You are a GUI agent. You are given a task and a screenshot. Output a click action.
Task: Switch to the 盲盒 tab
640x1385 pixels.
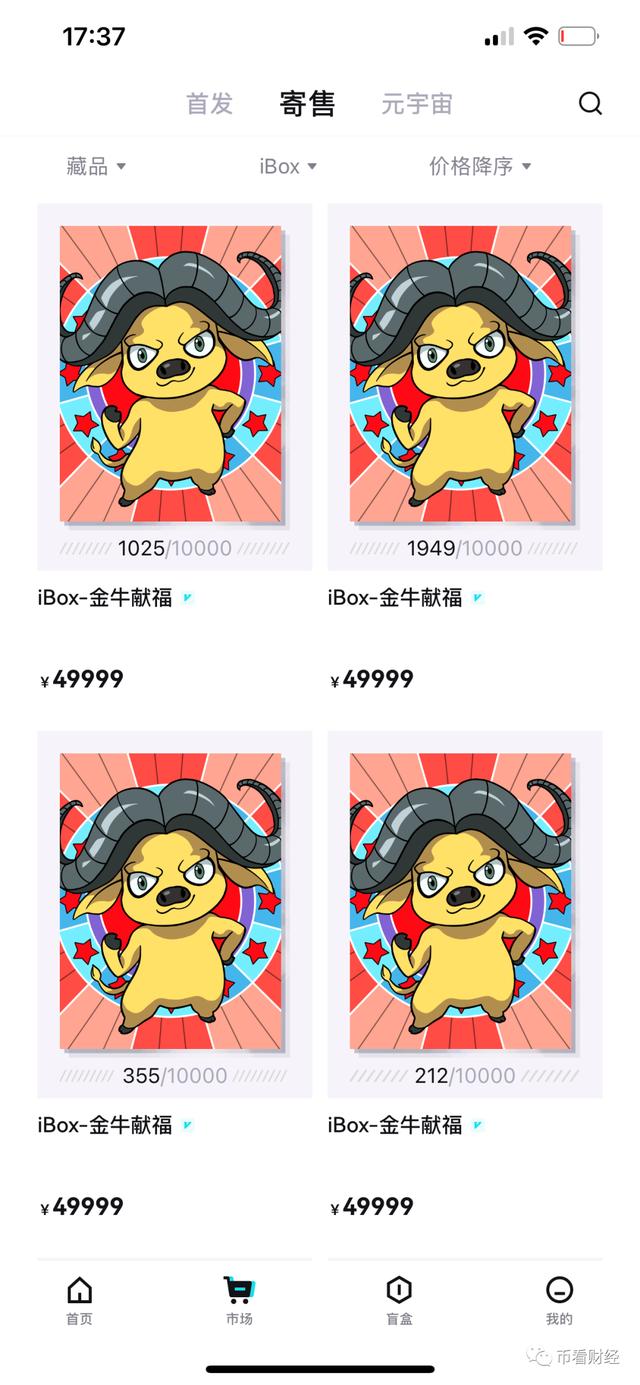pyautogui.click(x=399, y=1300)
